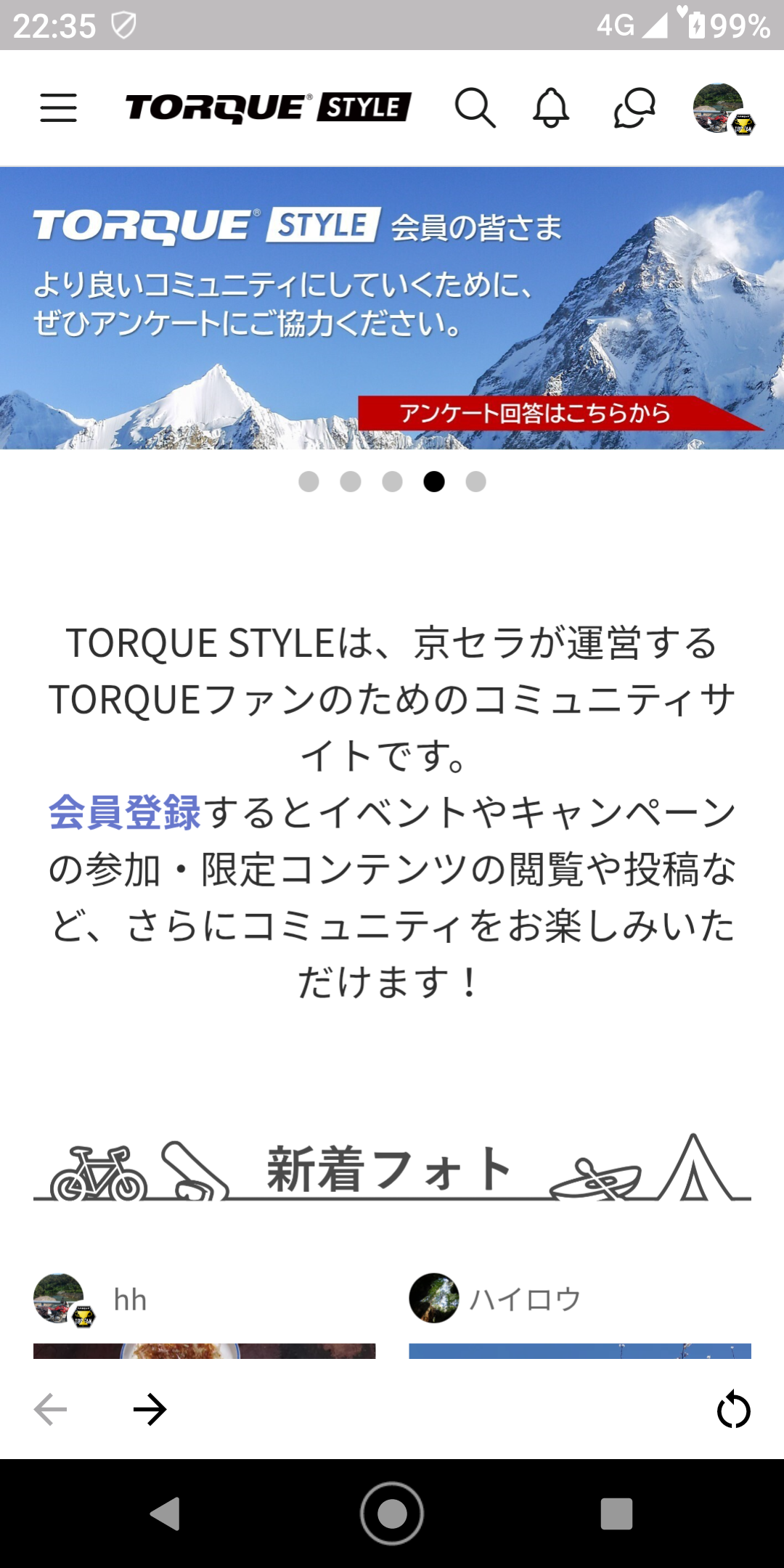The width and height of the screenshot is (784, 1568).
Task: Open the messages chat bubble icon
Action: point(634,108)
